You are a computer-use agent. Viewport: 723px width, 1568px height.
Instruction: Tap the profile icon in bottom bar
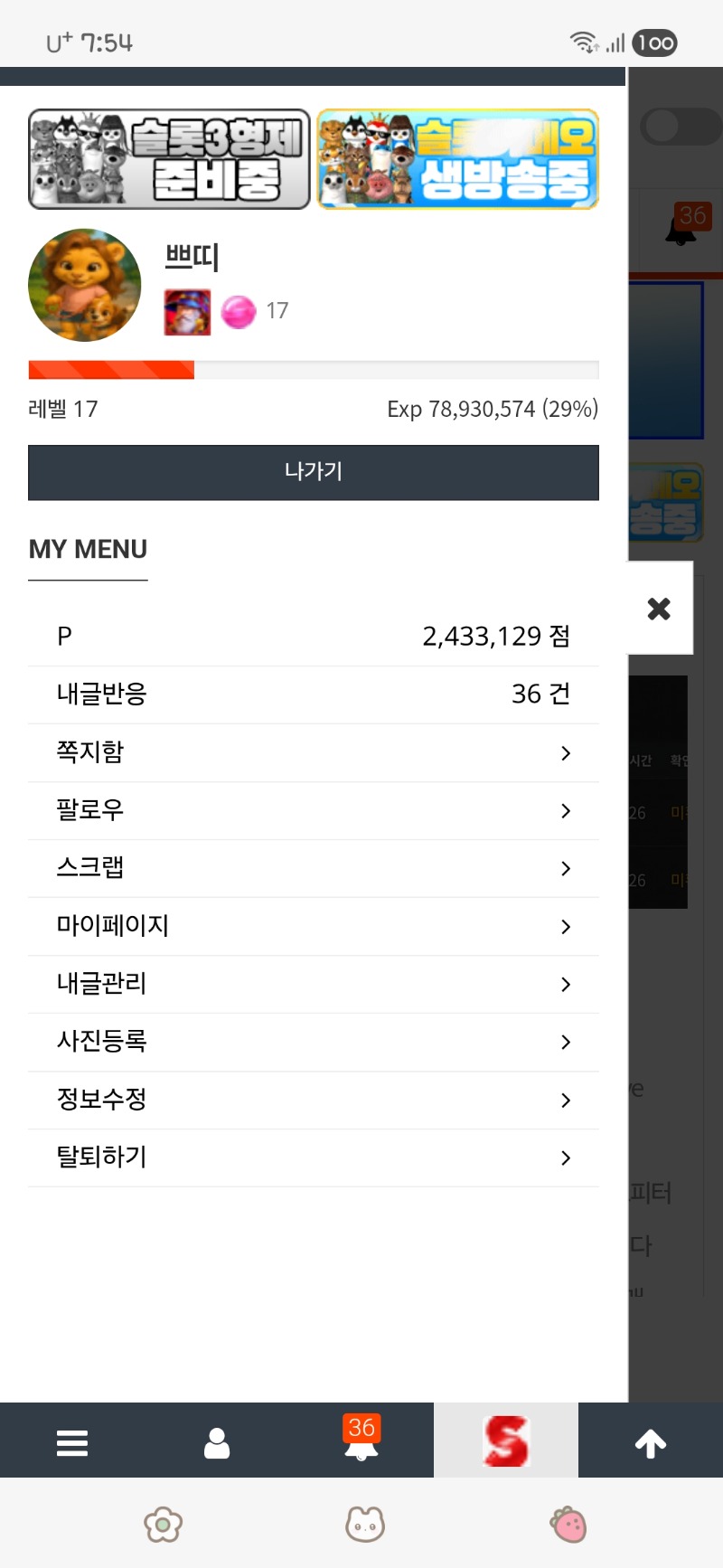pyautogui.click(x=217, y=1441)
